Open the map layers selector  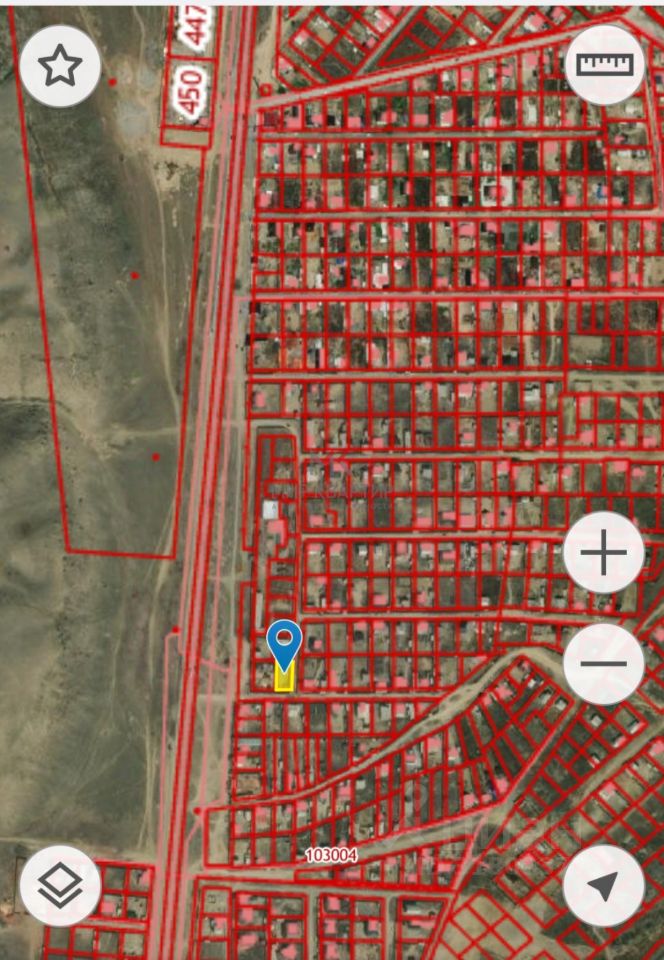pyautogui.click(x=60, y=886)
